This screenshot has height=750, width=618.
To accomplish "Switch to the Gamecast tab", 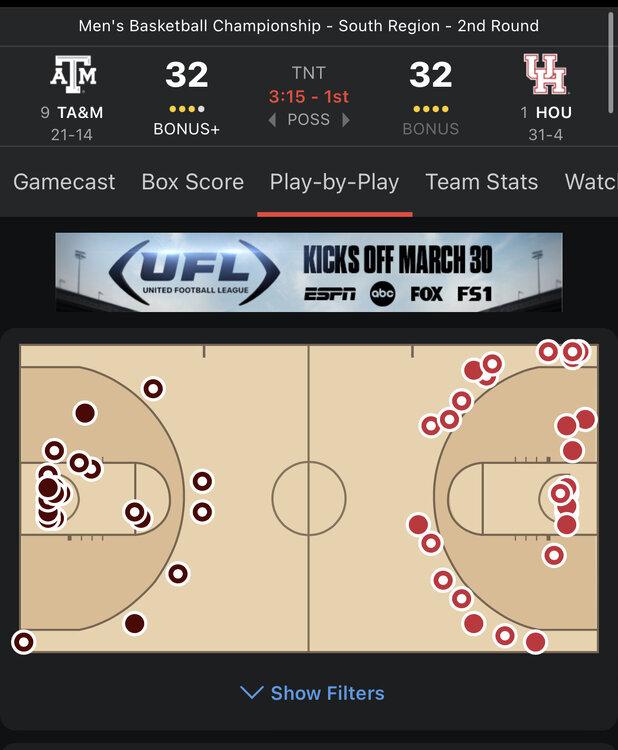I will 64,182.
